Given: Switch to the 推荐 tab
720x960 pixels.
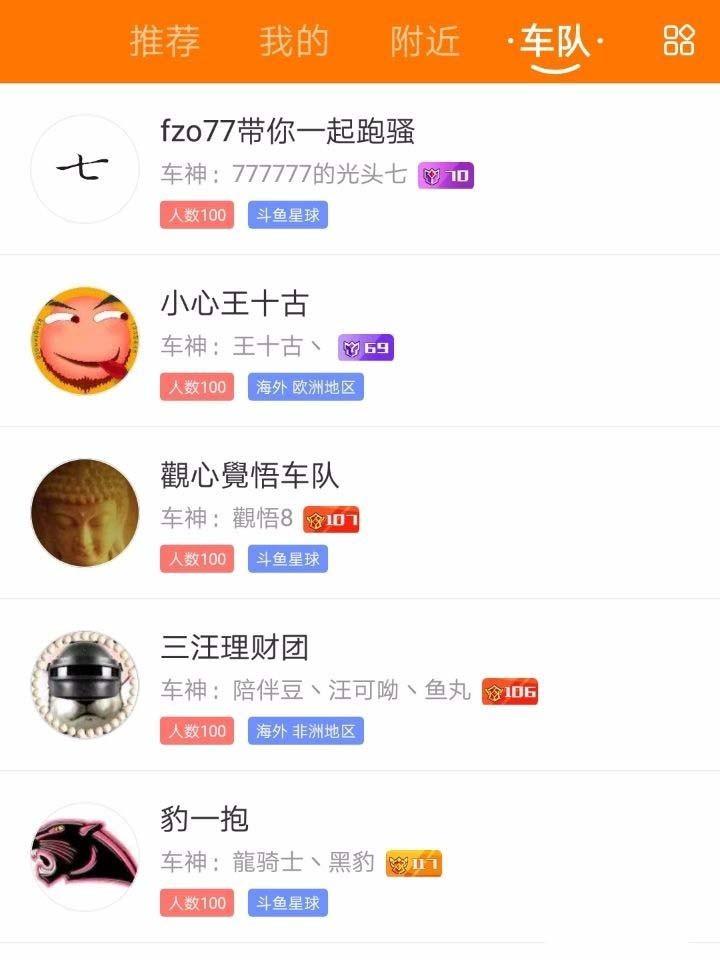Looking at the screenshot, I should point(164,43).
